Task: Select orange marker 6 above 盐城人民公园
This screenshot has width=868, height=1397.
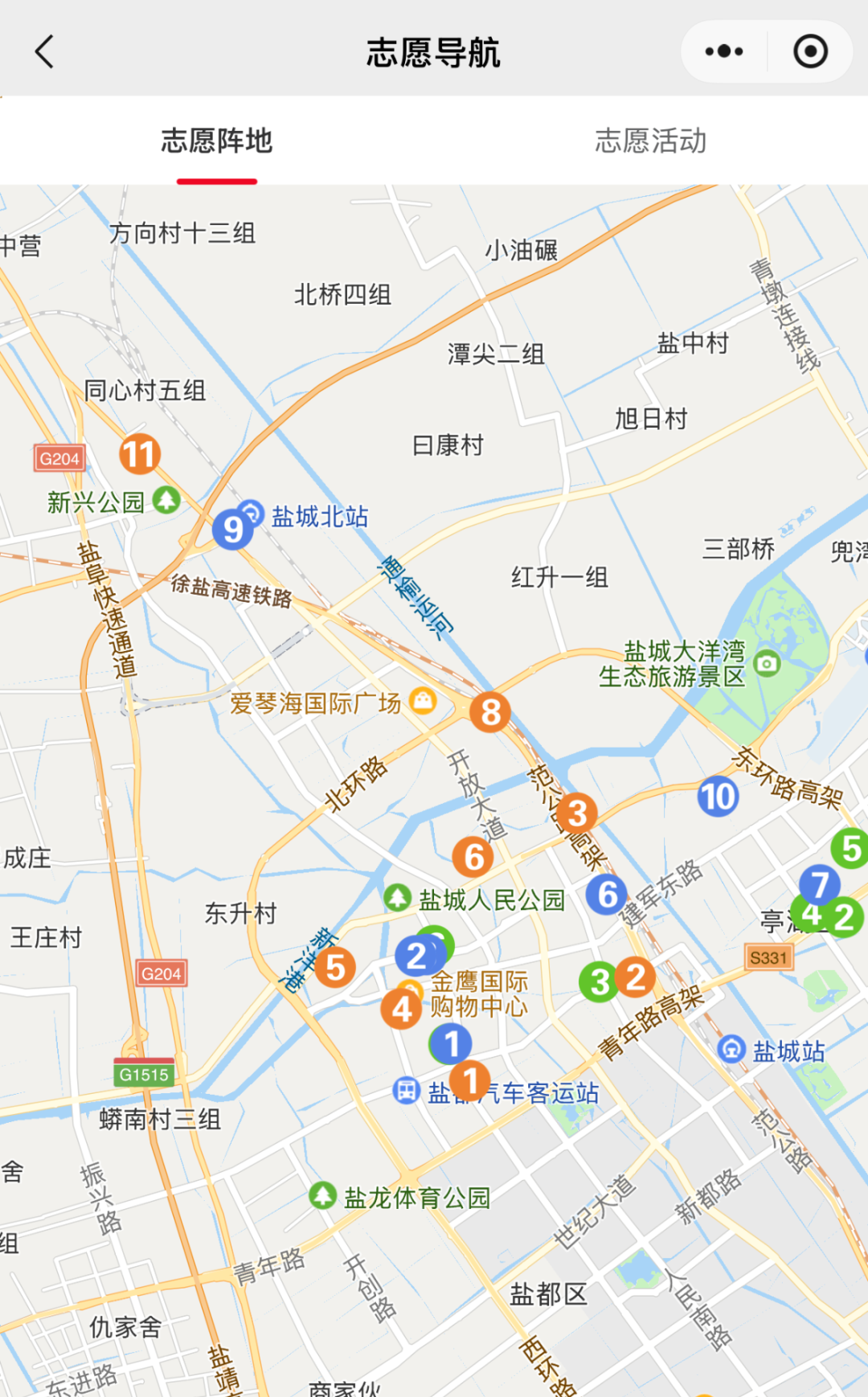Action: [x=473, y=858]
